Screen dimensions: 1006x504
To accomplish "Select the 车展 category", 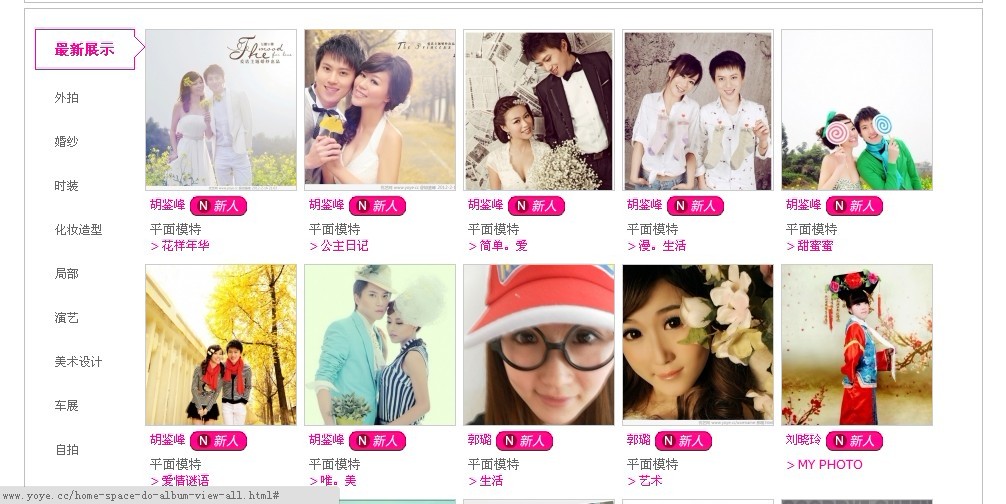I will 67,406.
